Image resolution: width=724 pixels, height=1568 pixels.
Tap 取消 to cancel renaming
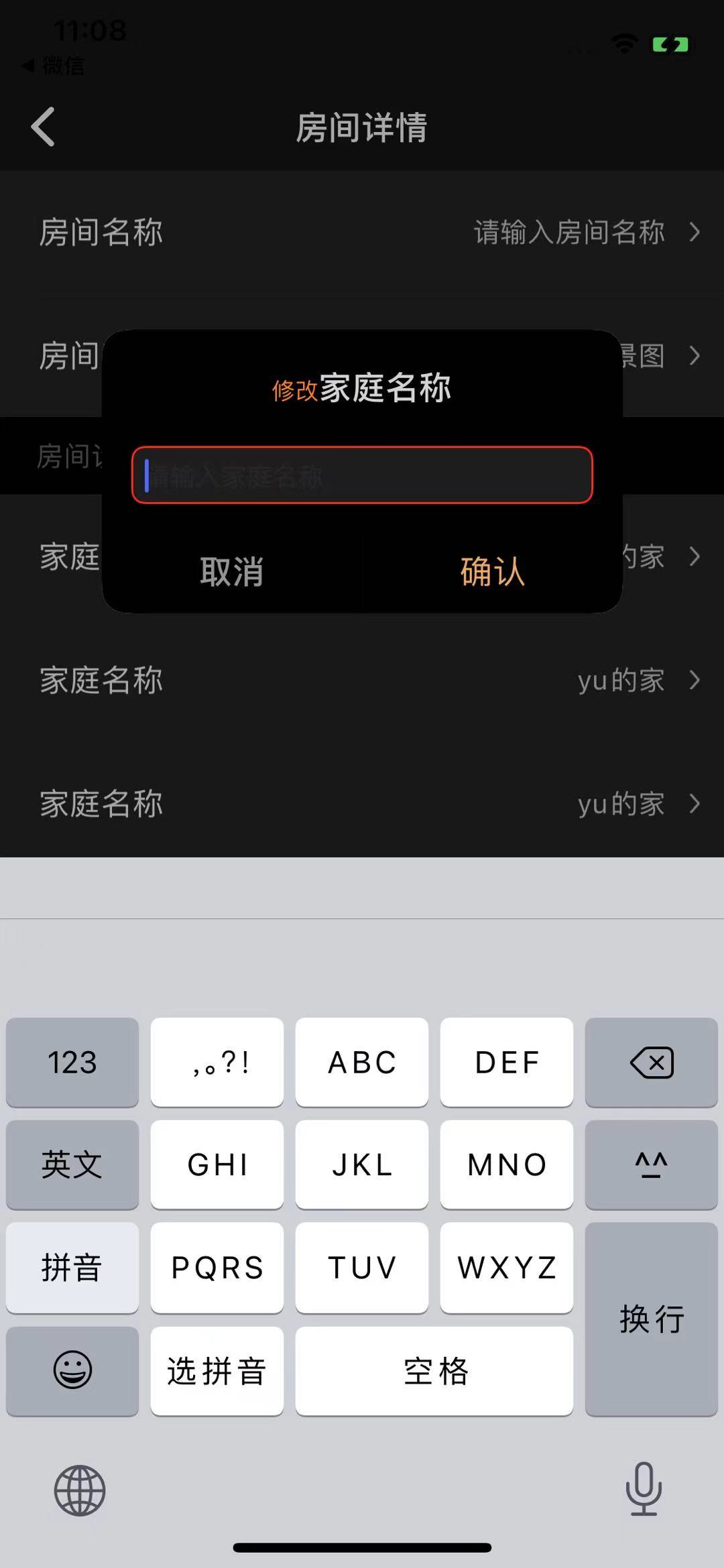(231, 572)
